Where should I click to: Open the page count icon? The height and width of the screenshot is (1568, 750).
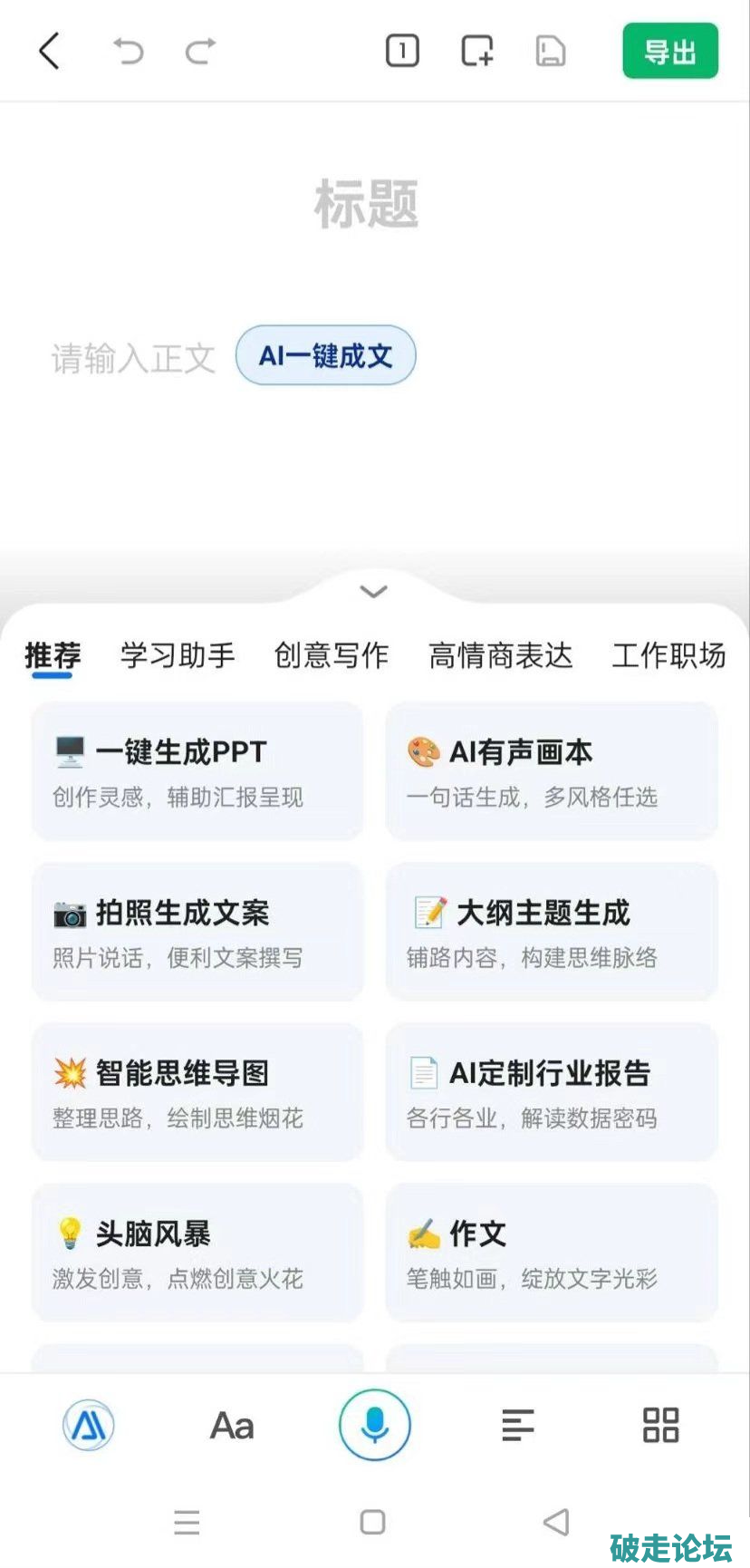point(402,51)
